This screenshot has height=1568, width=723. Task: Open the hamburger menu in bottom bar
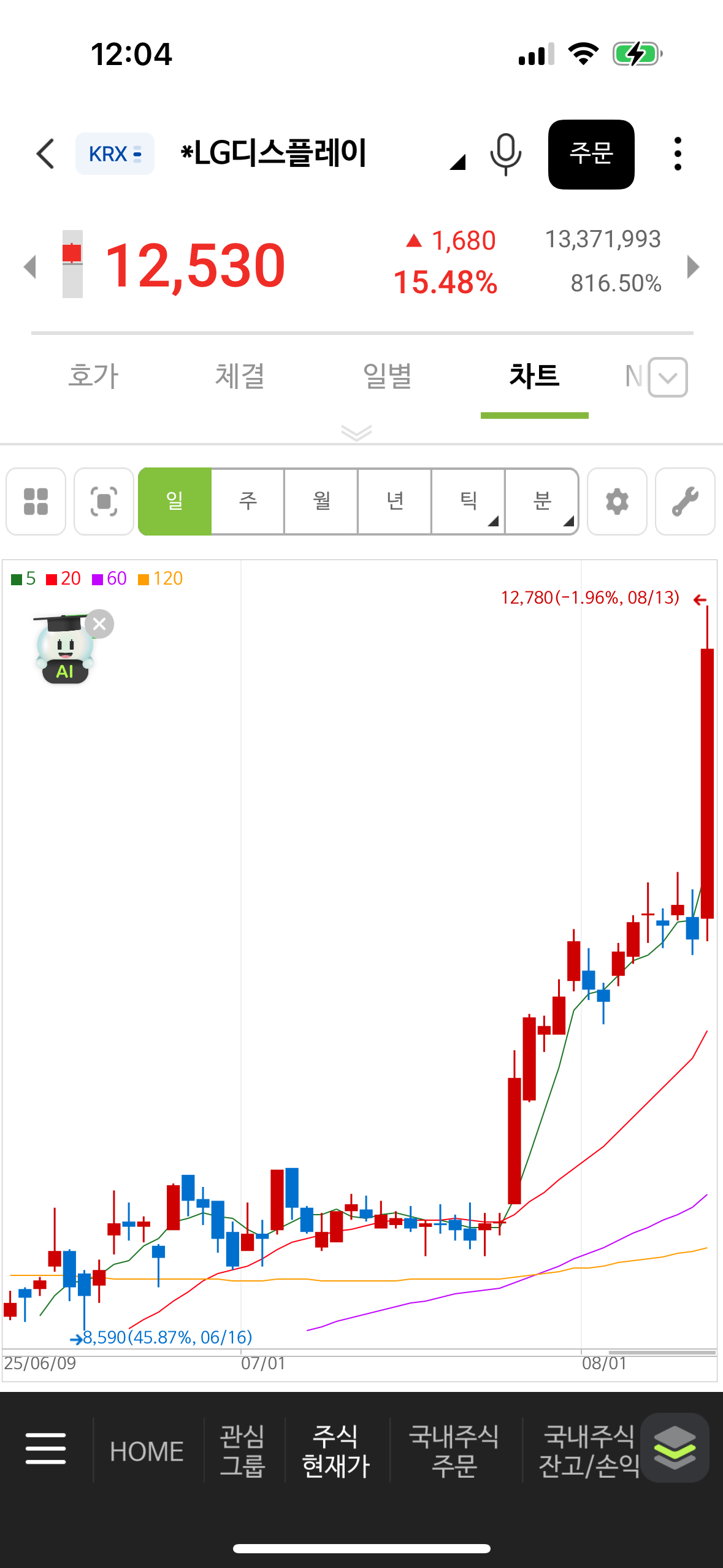[x=46, y=1448]
